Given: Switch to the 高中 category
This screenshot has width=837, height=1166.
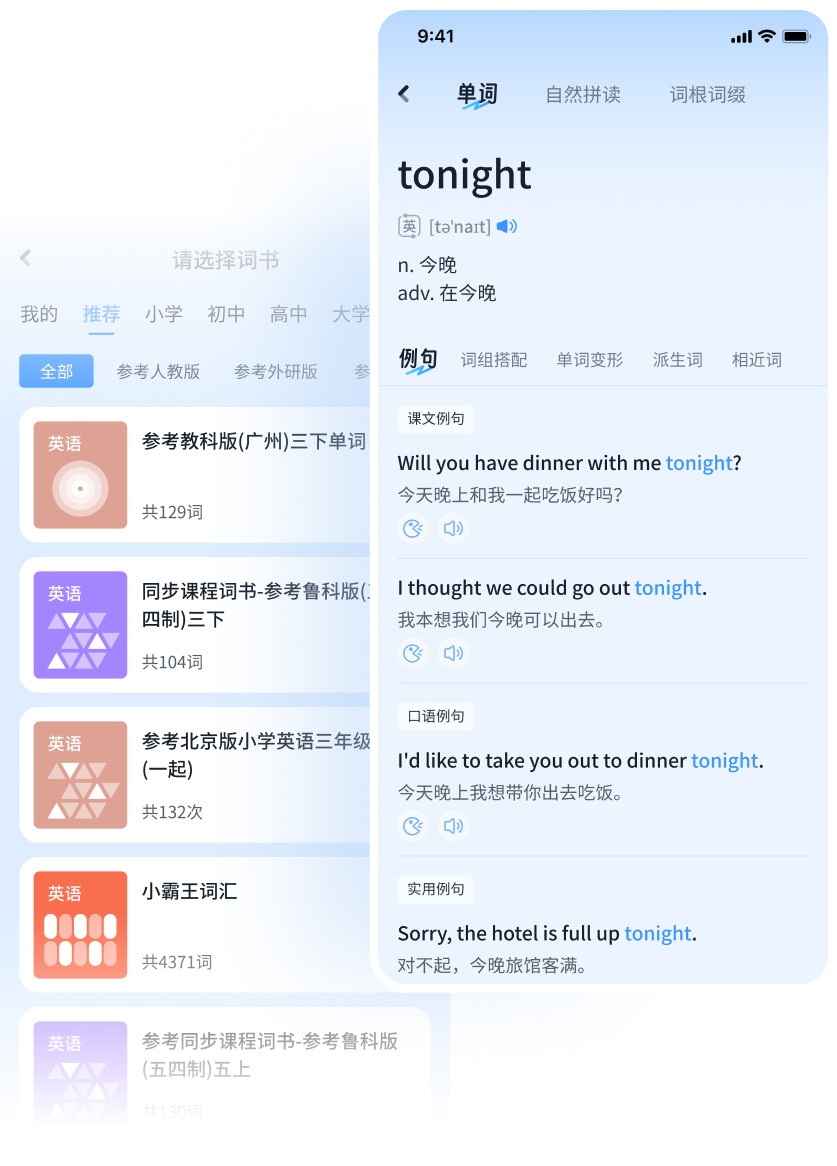Looking at the screenshot, I should [288, 313].
